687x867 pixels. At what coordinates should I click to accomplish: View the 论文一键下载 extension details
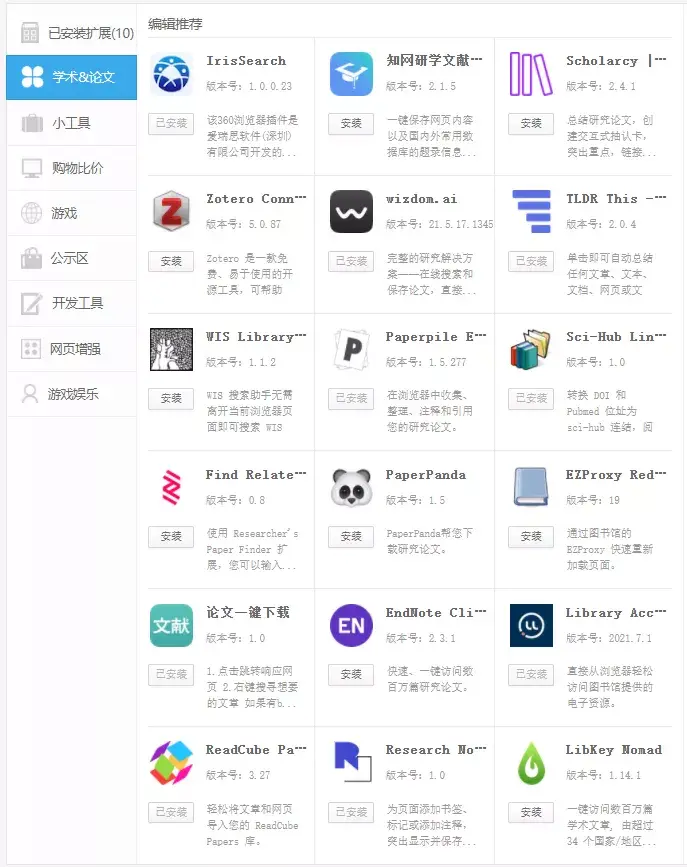[x=247, y=612]
